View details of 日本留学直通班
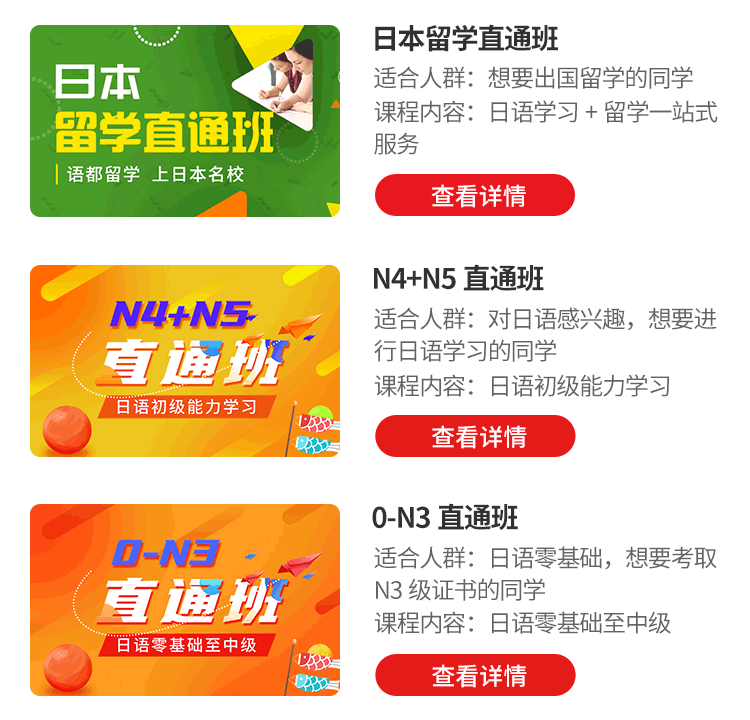 [x=475, y=195]
